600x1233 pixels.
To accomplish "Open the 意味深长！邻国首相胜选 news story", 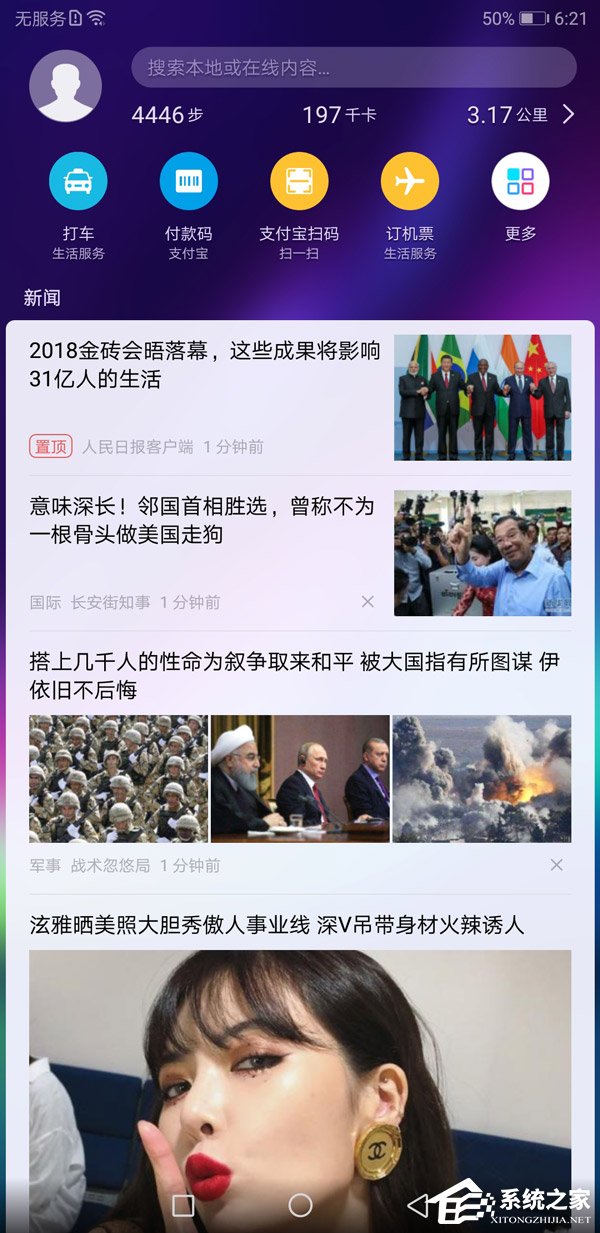I will (203, 520).
